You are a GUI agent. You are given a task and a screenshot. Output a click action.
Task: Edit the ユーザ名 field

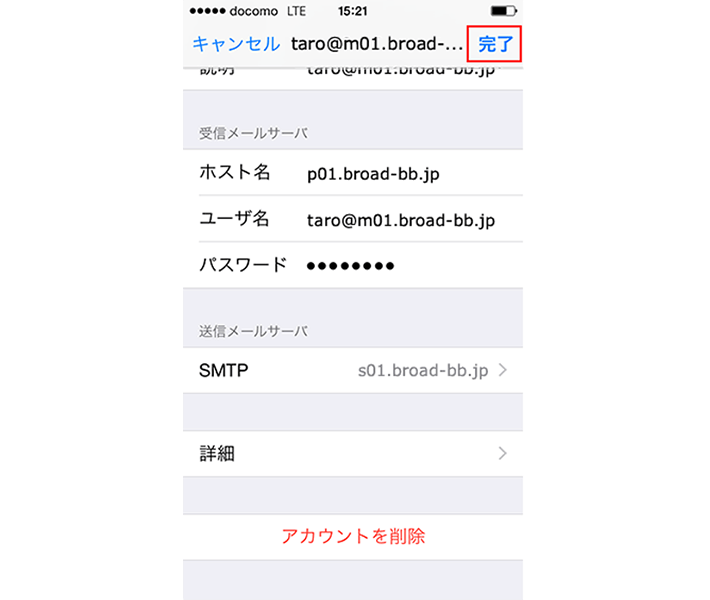[x=400, y=220]
